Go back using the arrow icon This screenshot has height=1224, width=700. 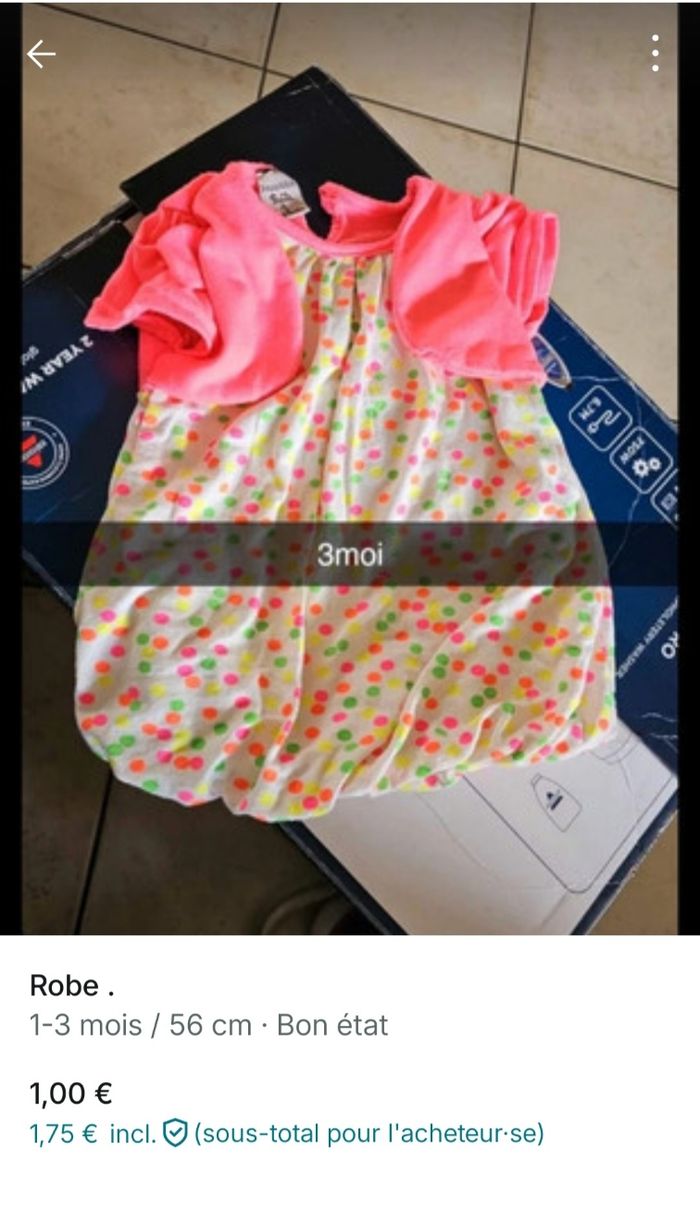pos(41,54)
